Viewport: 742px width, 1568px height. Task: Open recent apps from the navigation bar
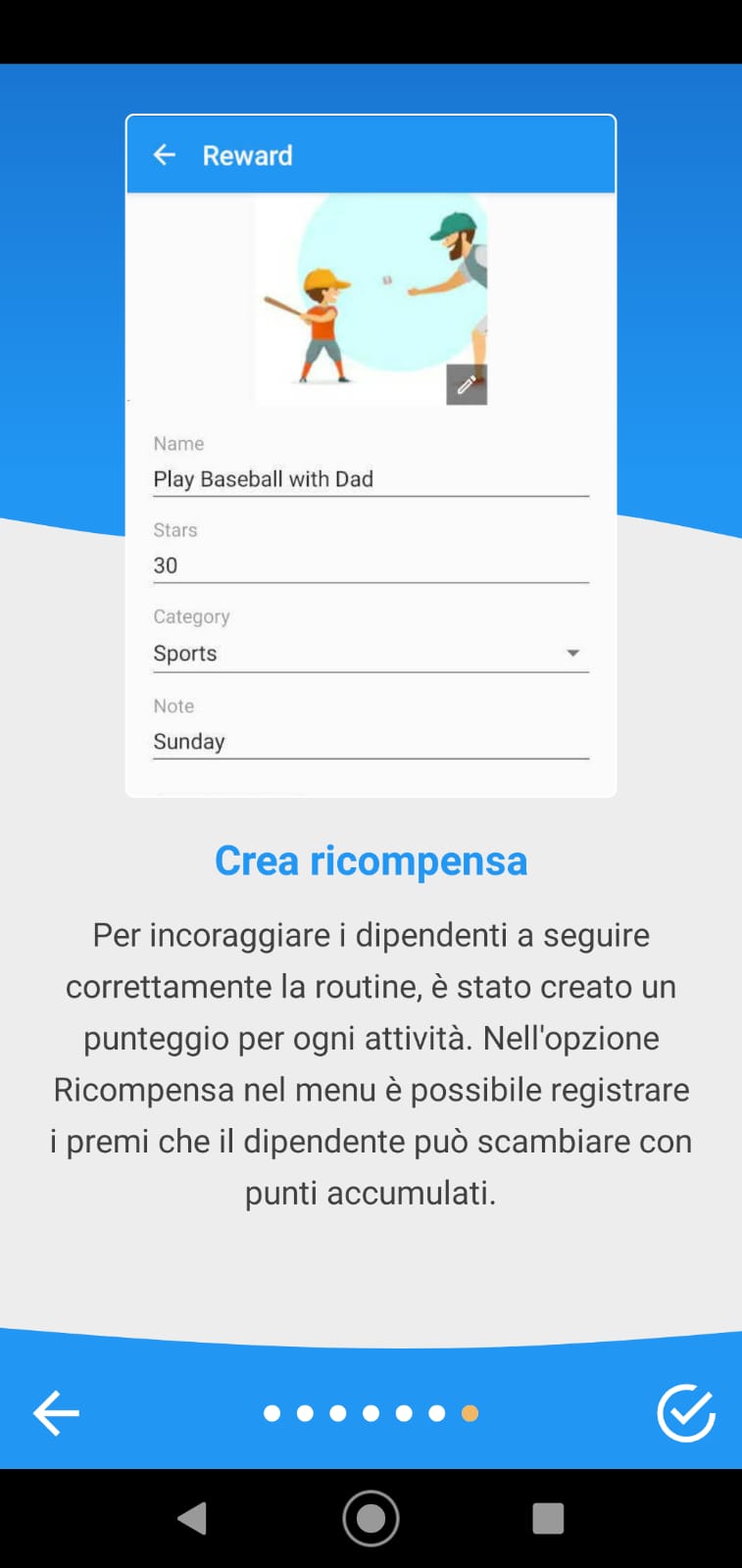pos(548,1518)
